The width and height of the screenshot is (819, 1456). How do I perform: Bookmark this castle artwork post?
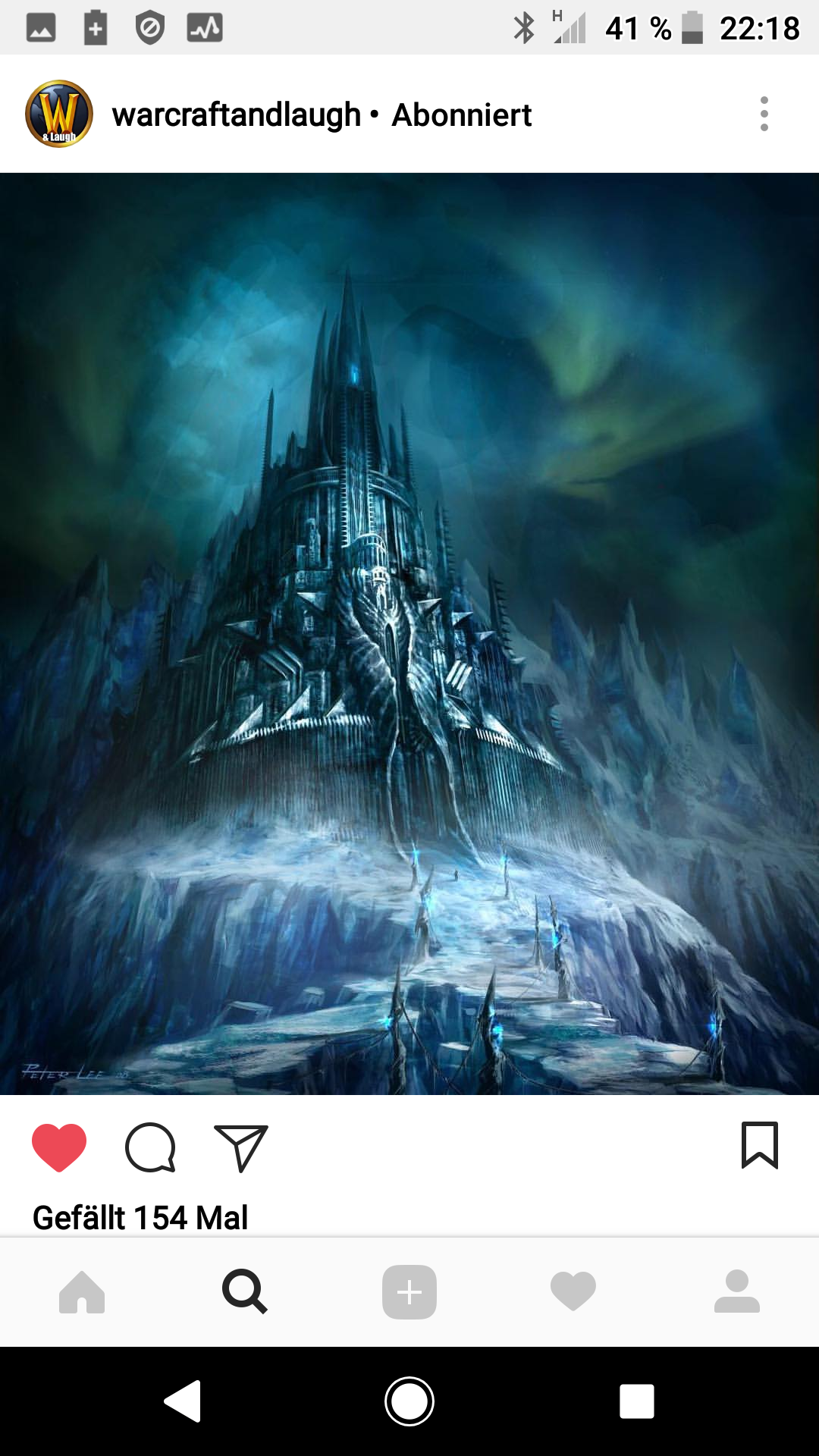coord(759,1145)
